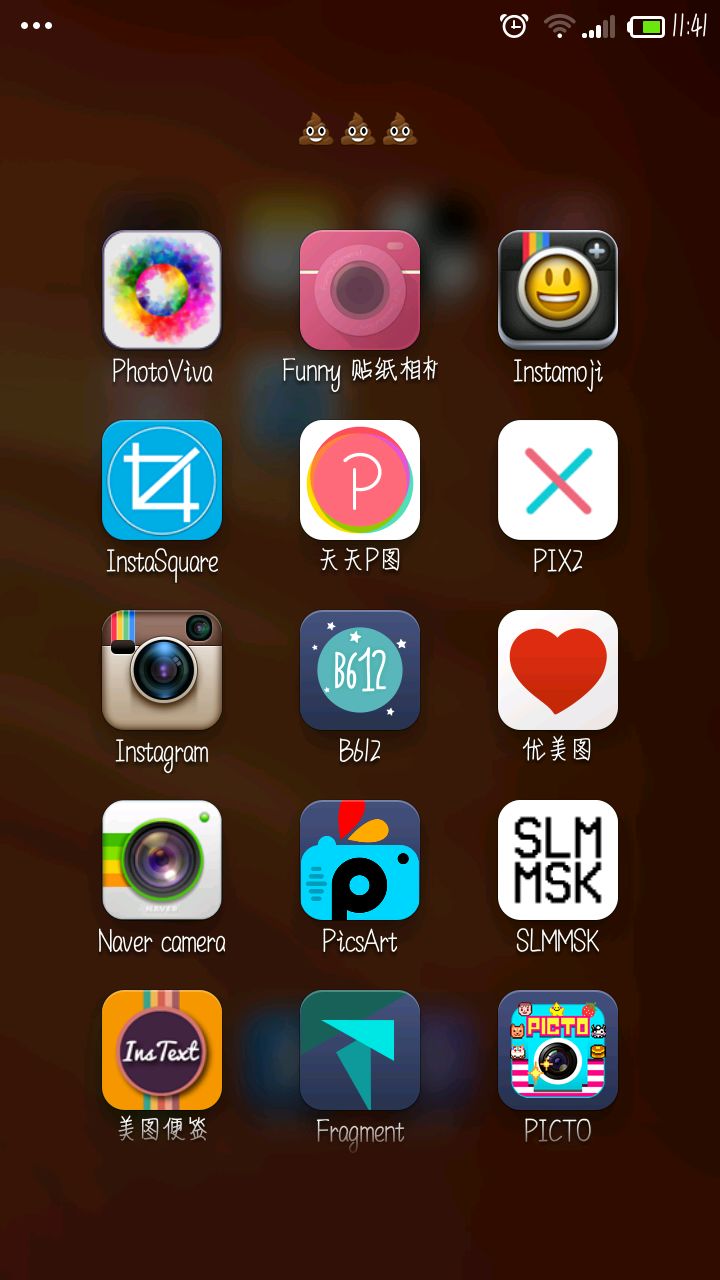This screenshot has height=1280, width=720.
Task: Open the Fragment app
Action: tap(360, 1050)
